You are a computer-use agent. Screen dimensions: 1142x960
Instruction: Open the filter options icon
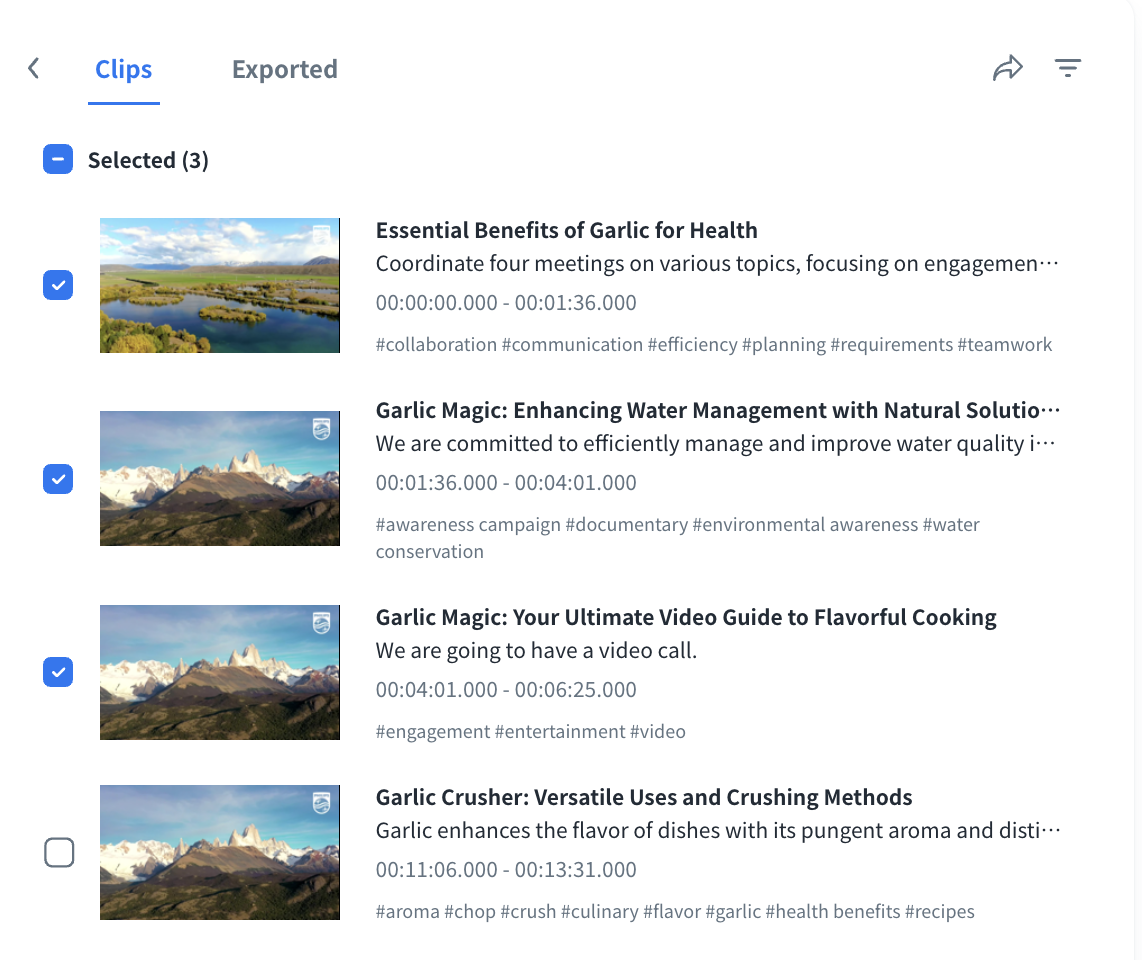coord(1068,68)
